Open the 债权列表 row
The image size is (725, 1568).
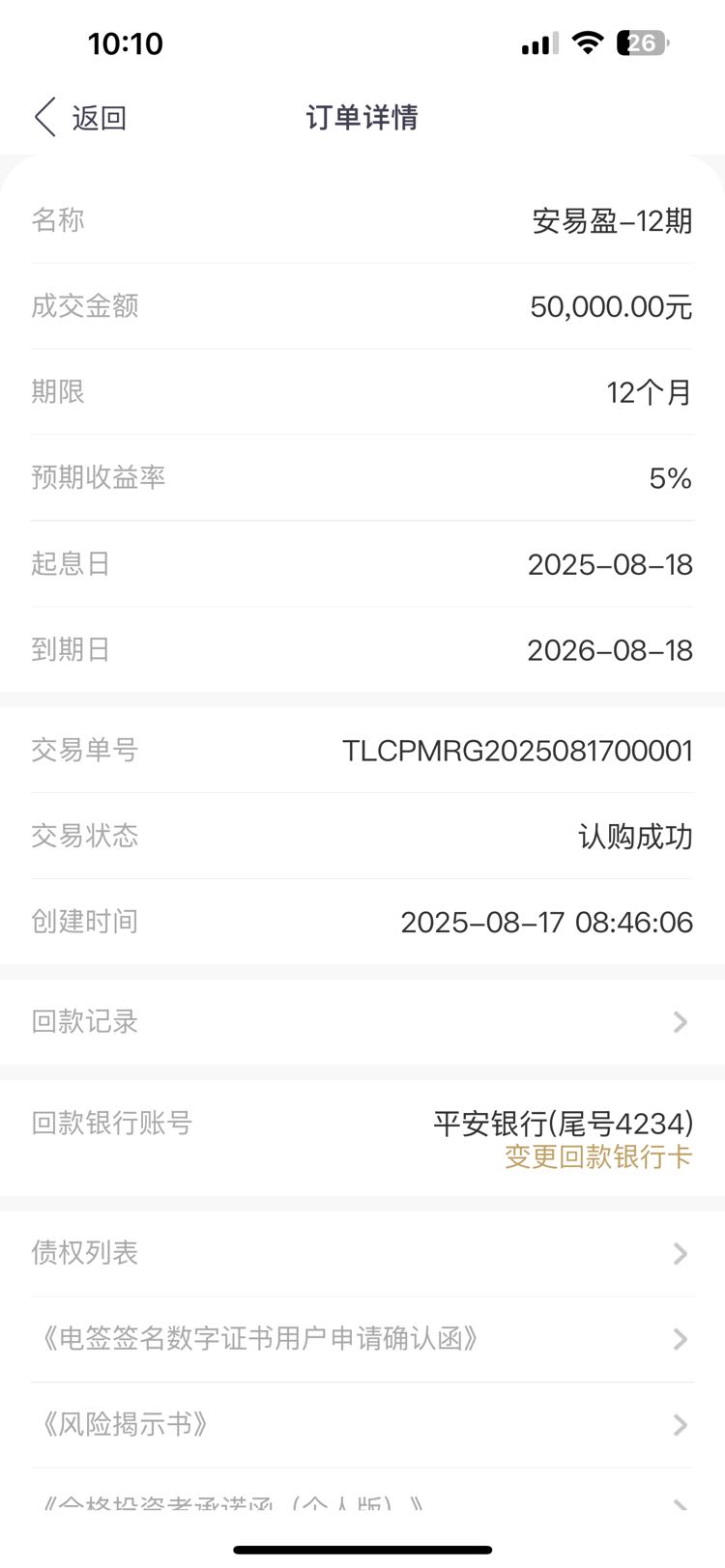coord(362,1253)
